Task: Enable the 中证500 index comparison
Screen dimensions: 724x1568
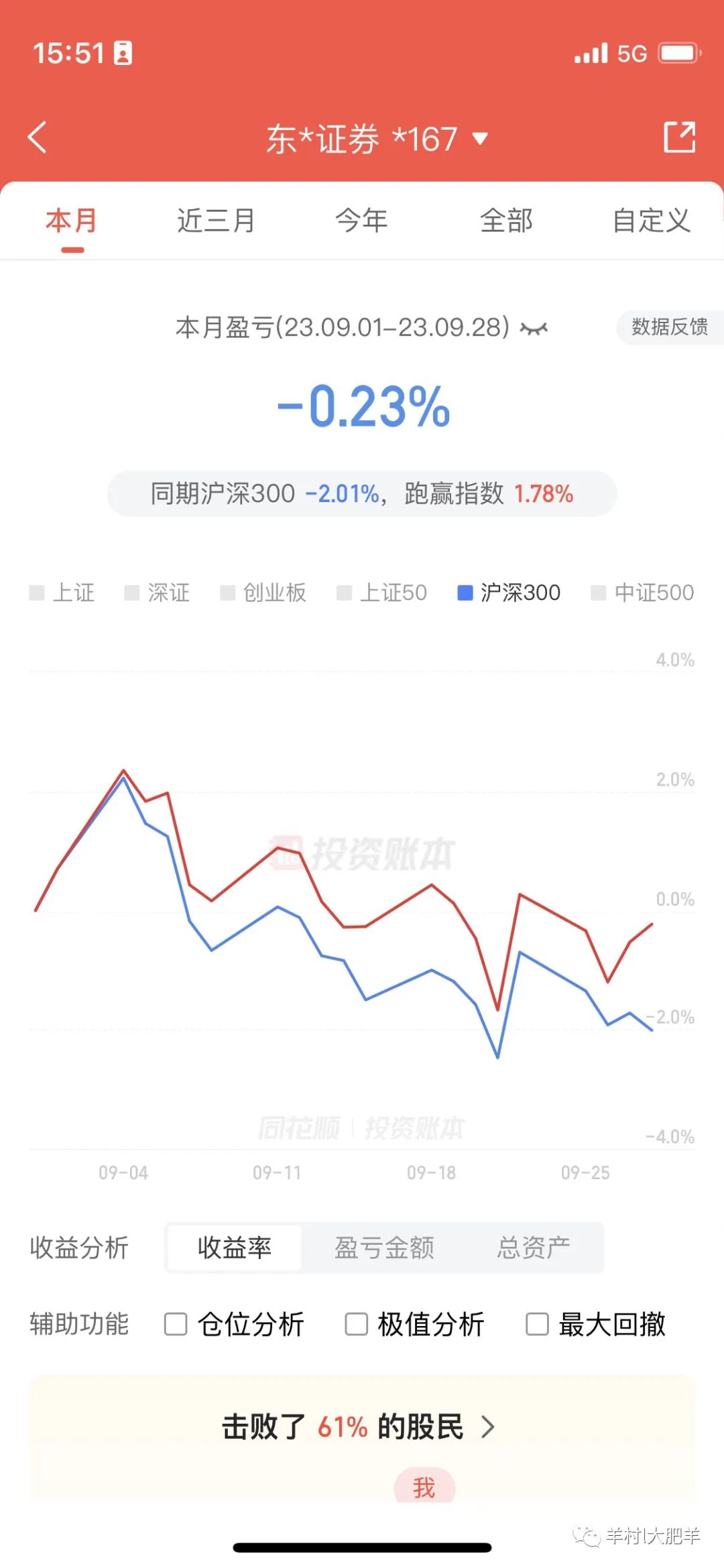Action: click(x=642, y=593)
